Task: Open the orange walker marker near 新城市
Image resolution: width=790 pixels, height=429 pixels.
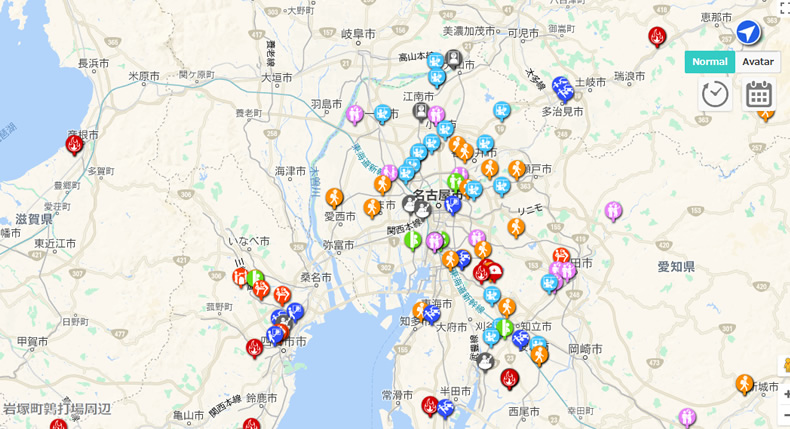Action: 744,383
